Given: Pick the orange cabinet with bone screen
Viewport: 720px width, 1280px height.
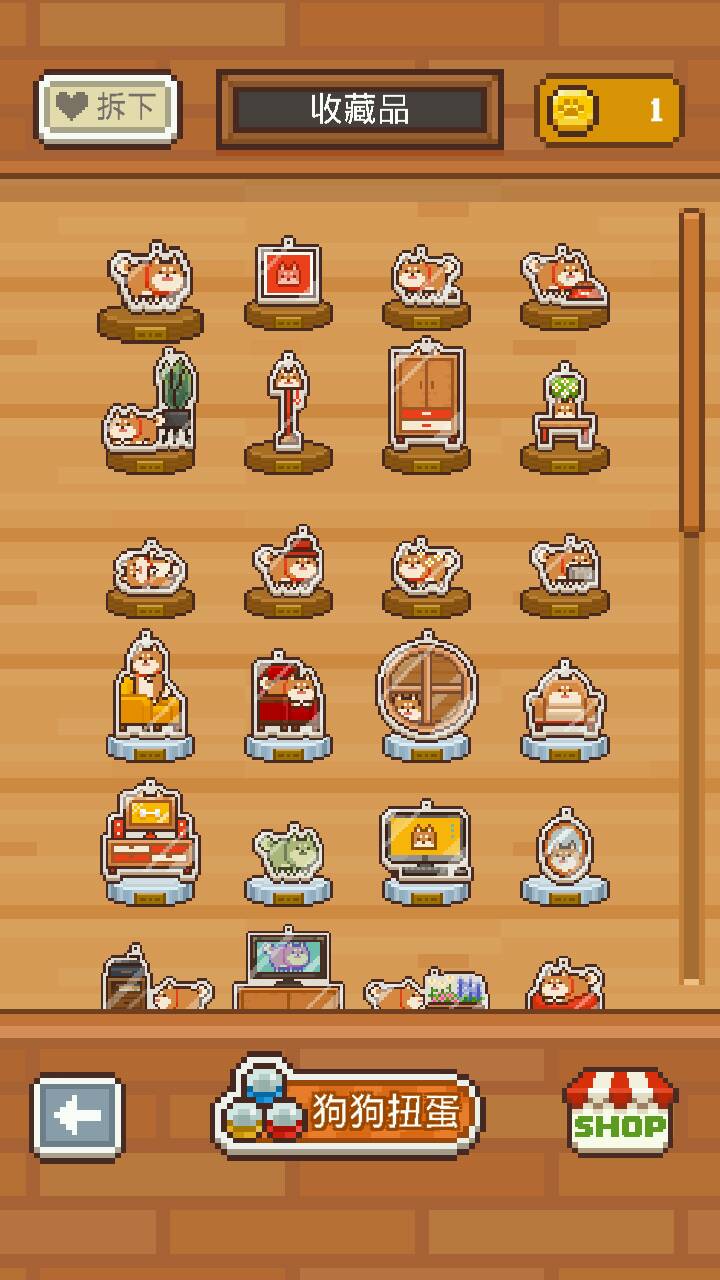Looking at the screenshot, I should (x=150, y=838).
